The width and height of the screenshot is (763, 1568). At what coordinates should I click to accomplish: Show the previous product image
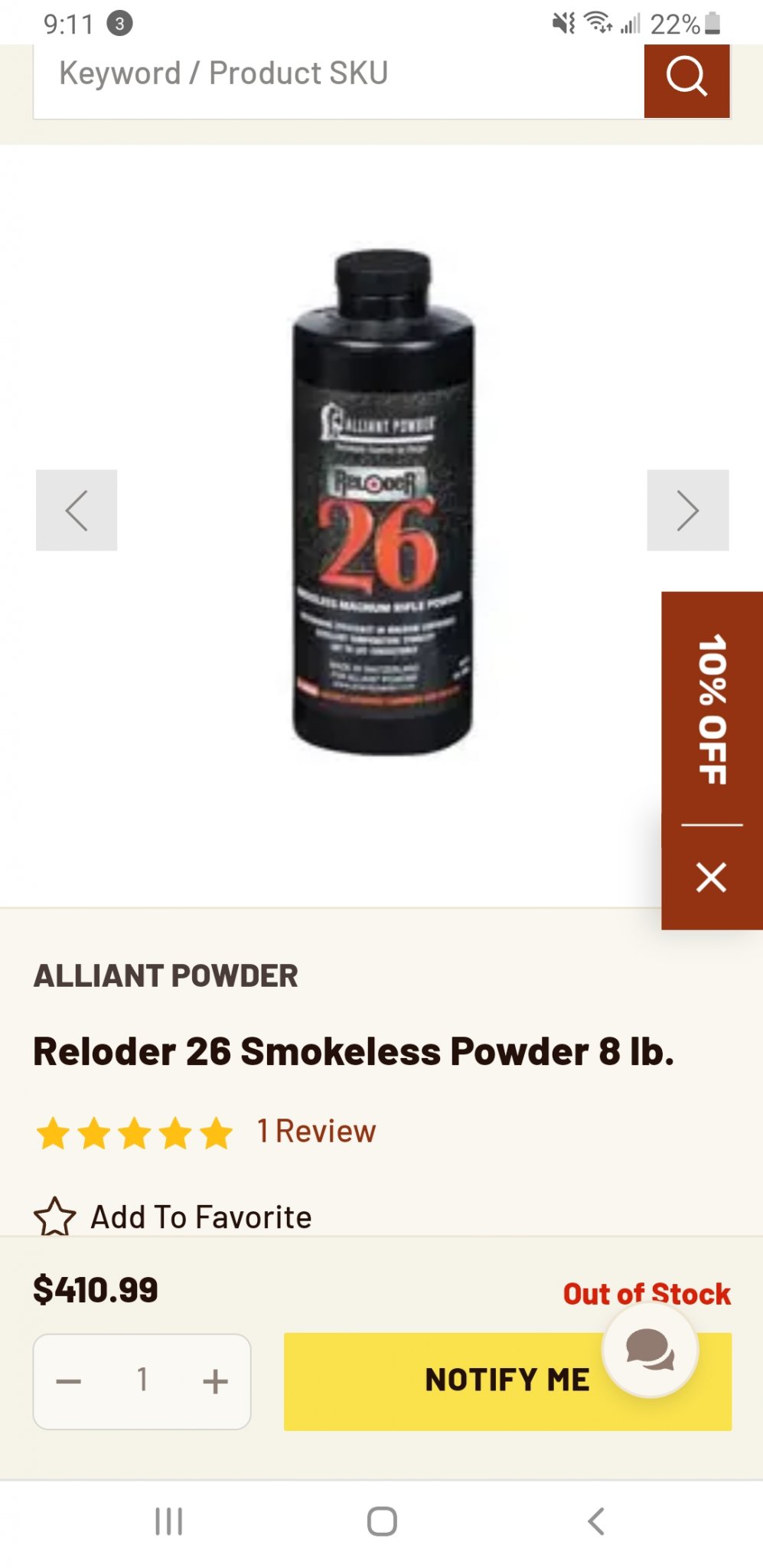[77, 510]
